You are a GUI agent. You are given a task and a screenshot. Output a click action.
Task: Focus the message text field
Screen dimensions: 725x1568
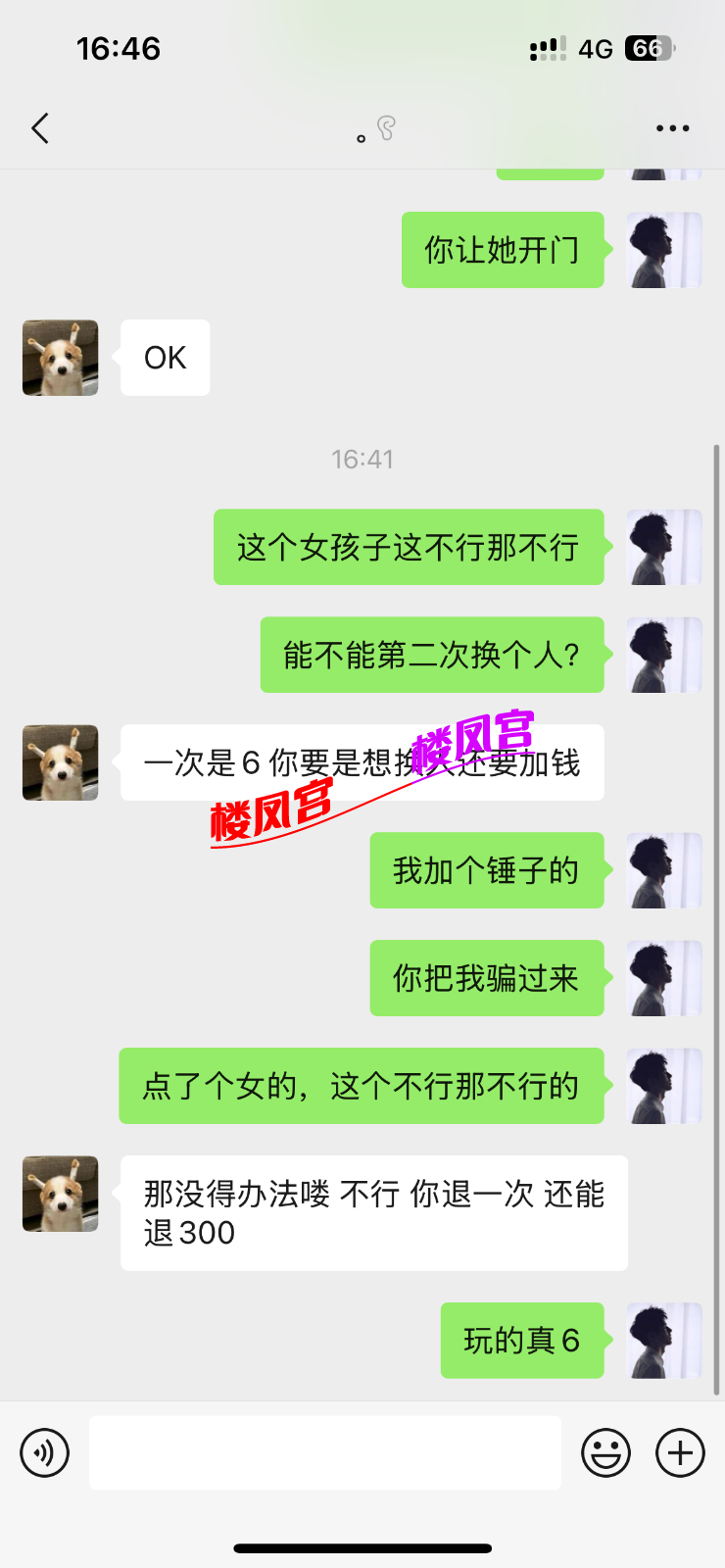click(325, 1452)
